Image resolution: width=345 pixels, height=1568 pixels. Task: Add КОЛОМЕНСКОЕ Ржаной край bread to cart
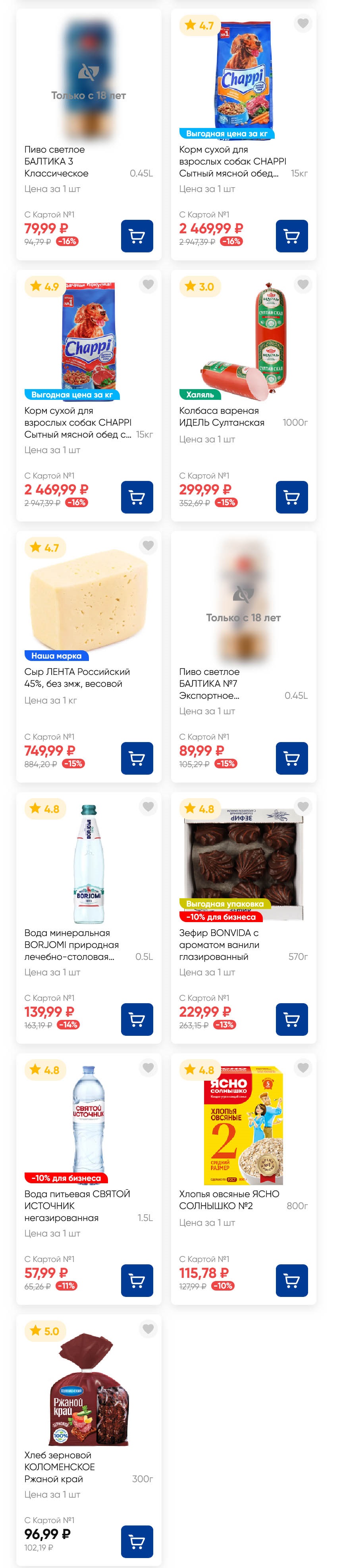tap(137, 1542)
